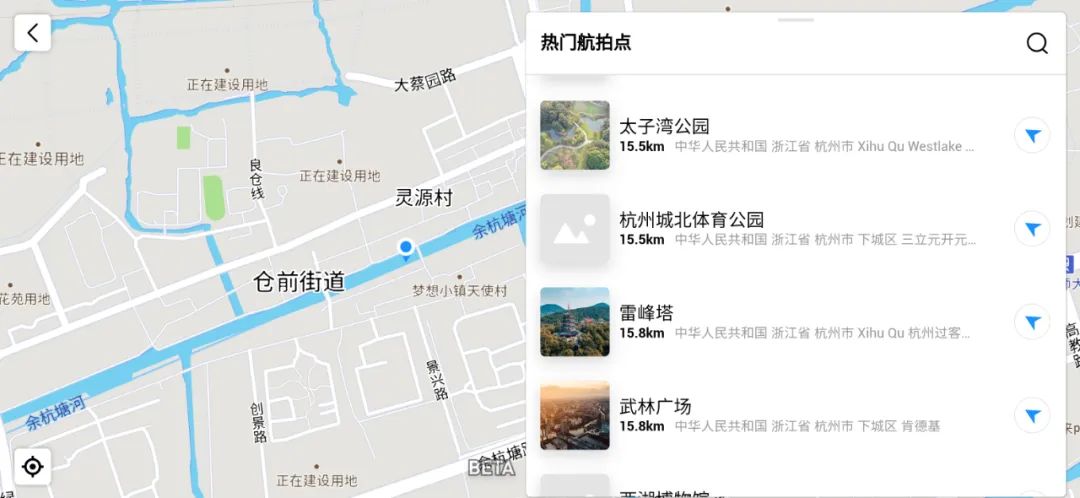Image resolution: width=1080 pixels, height=498 pixels.
Task: Recenter the map on my location
Action: (x=32, y=466)
